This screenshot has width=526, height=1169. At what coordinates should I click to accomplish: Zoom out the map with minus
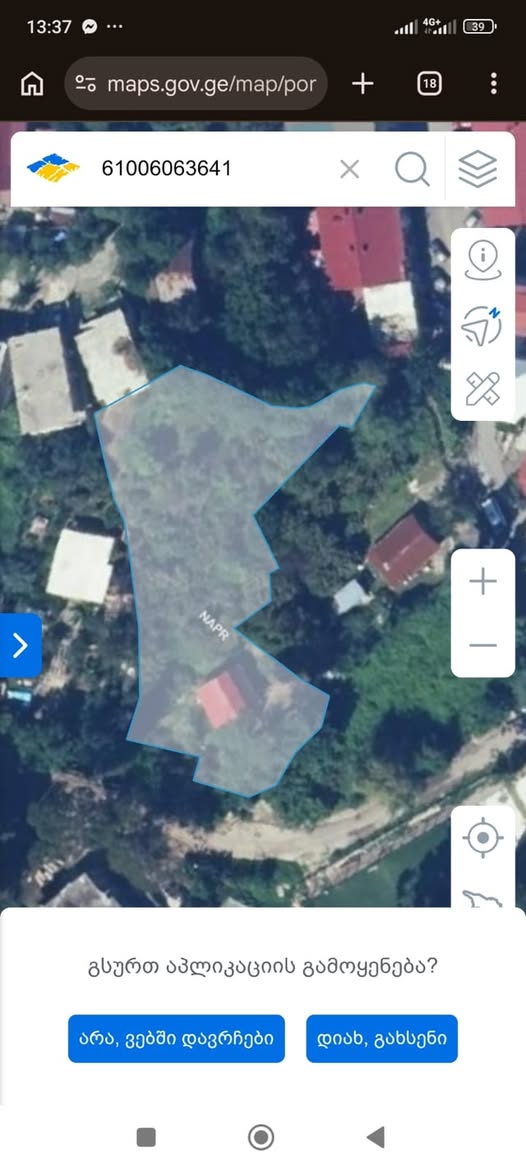coord(483,645)
